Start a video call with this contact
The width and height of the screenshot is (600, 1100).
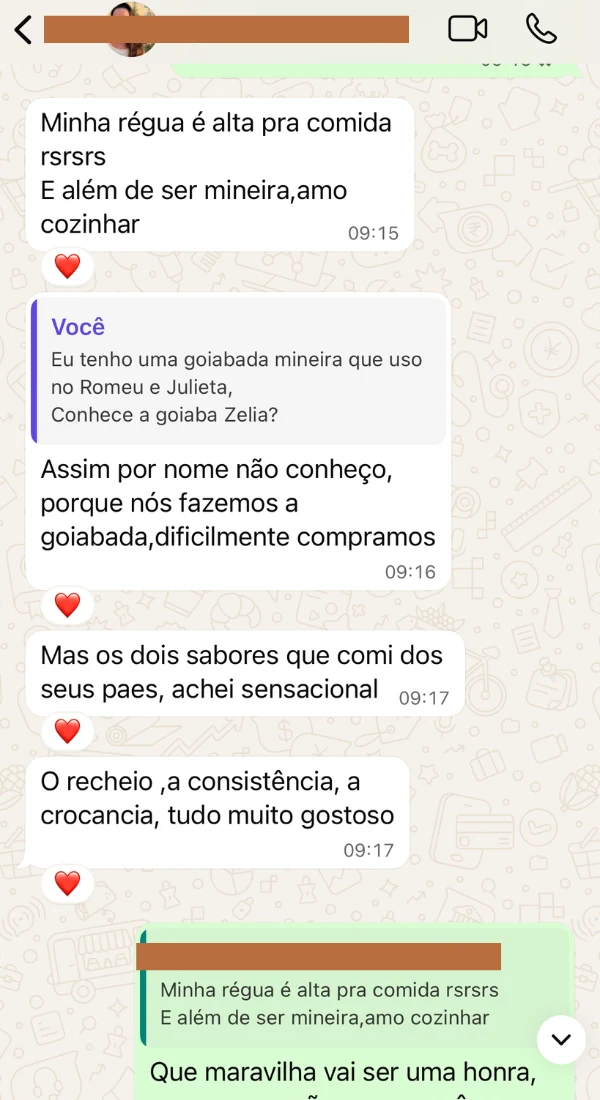467,29
